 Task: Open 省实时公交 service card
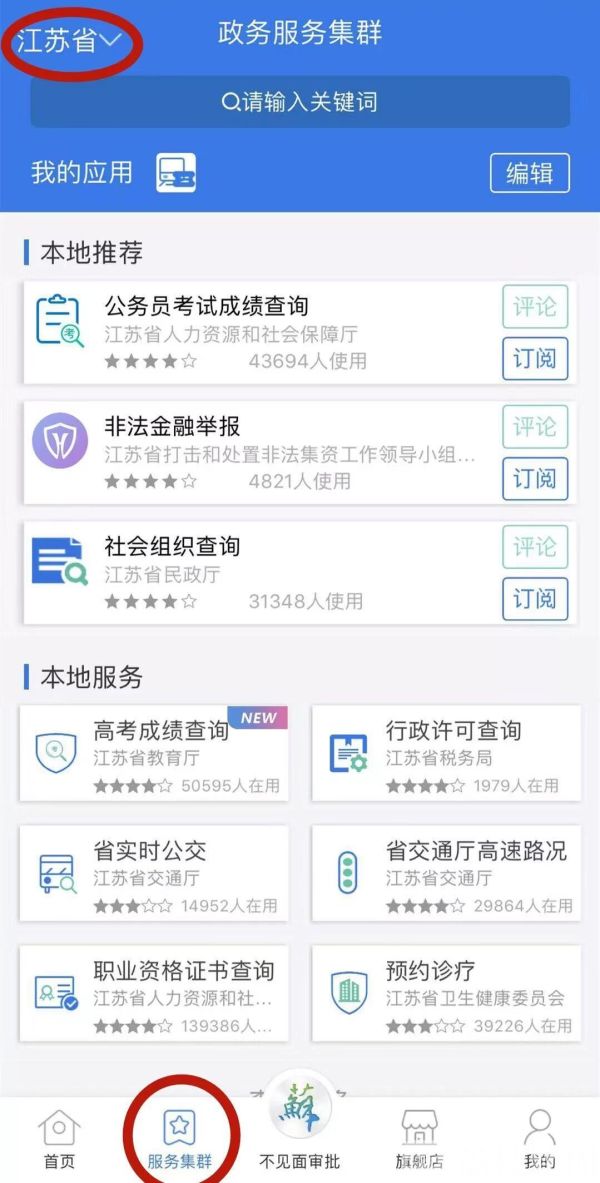[x=154, y=873]
